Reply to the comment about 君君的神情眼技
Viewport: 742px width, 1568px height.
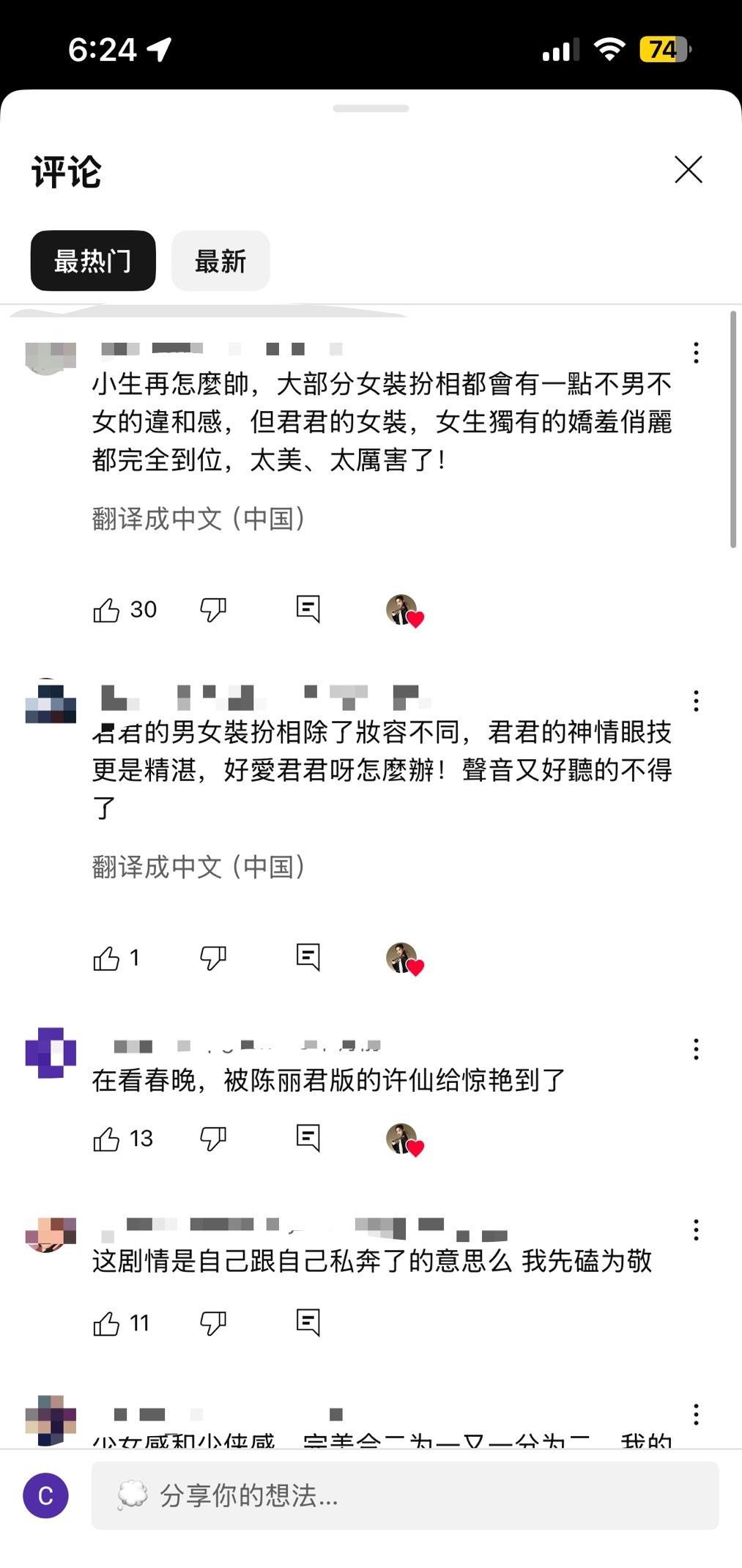click(x=308, y=957)
